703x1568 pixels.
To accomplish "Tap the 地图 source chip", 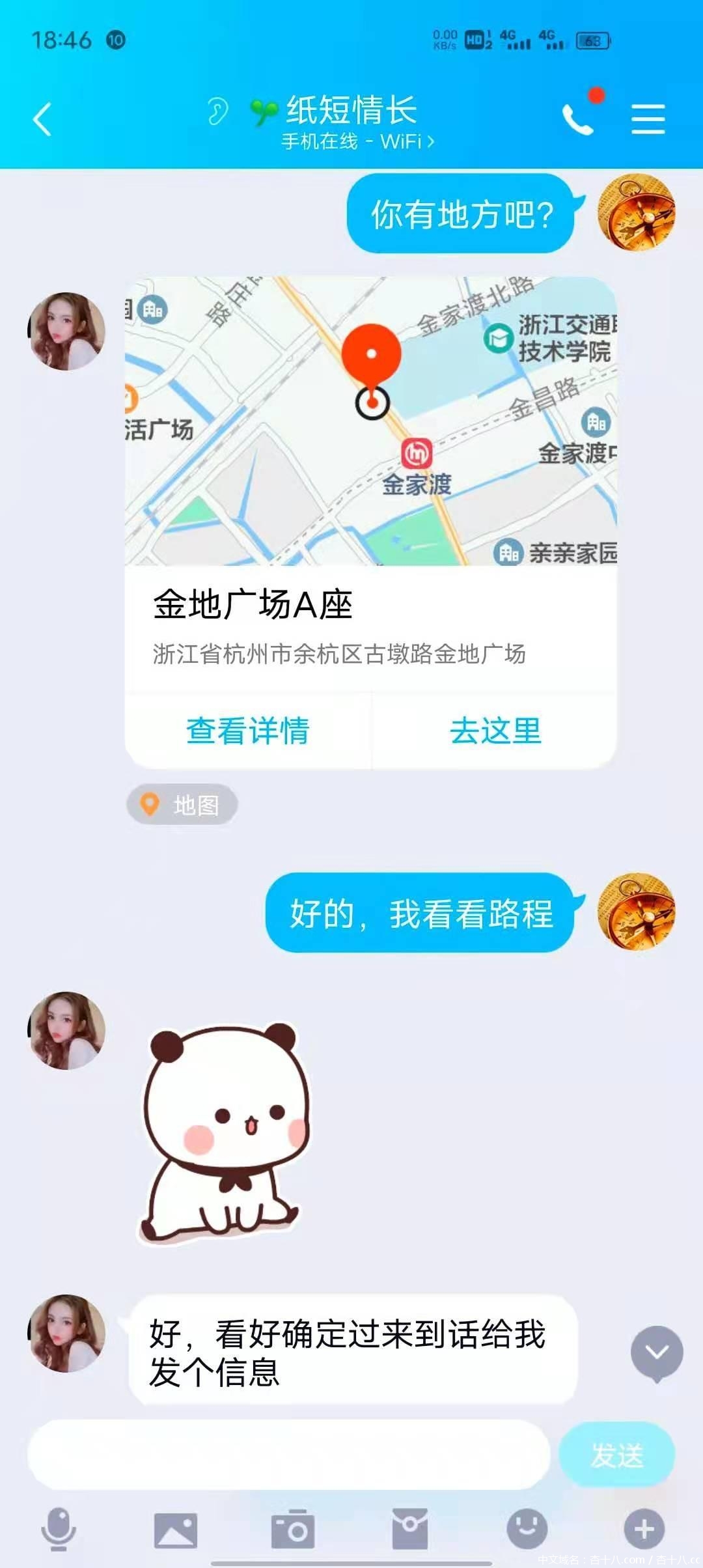I will [182, 805].
